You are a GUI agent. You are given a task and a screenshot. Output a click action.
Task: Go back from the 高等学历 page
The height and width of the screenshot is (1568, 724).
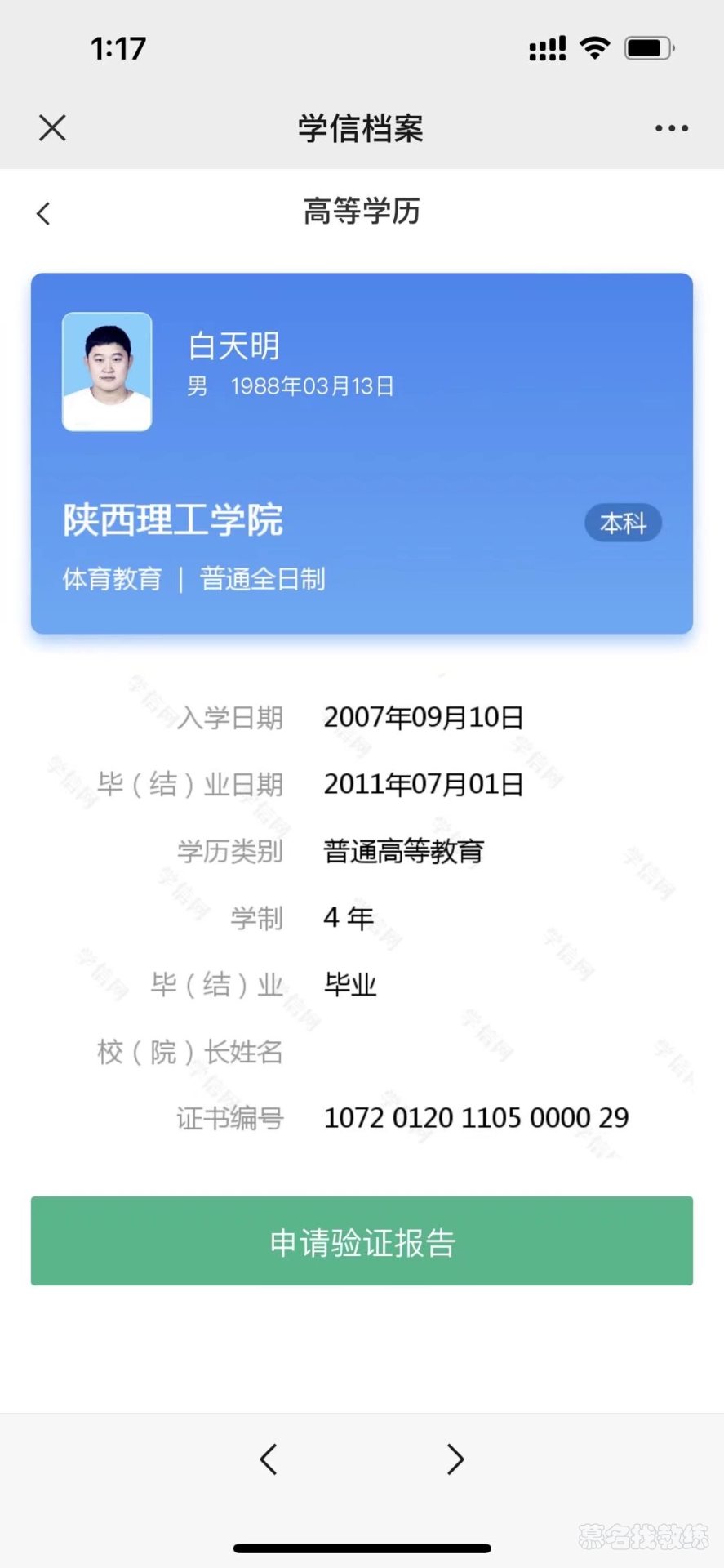(x=44, y=214)
